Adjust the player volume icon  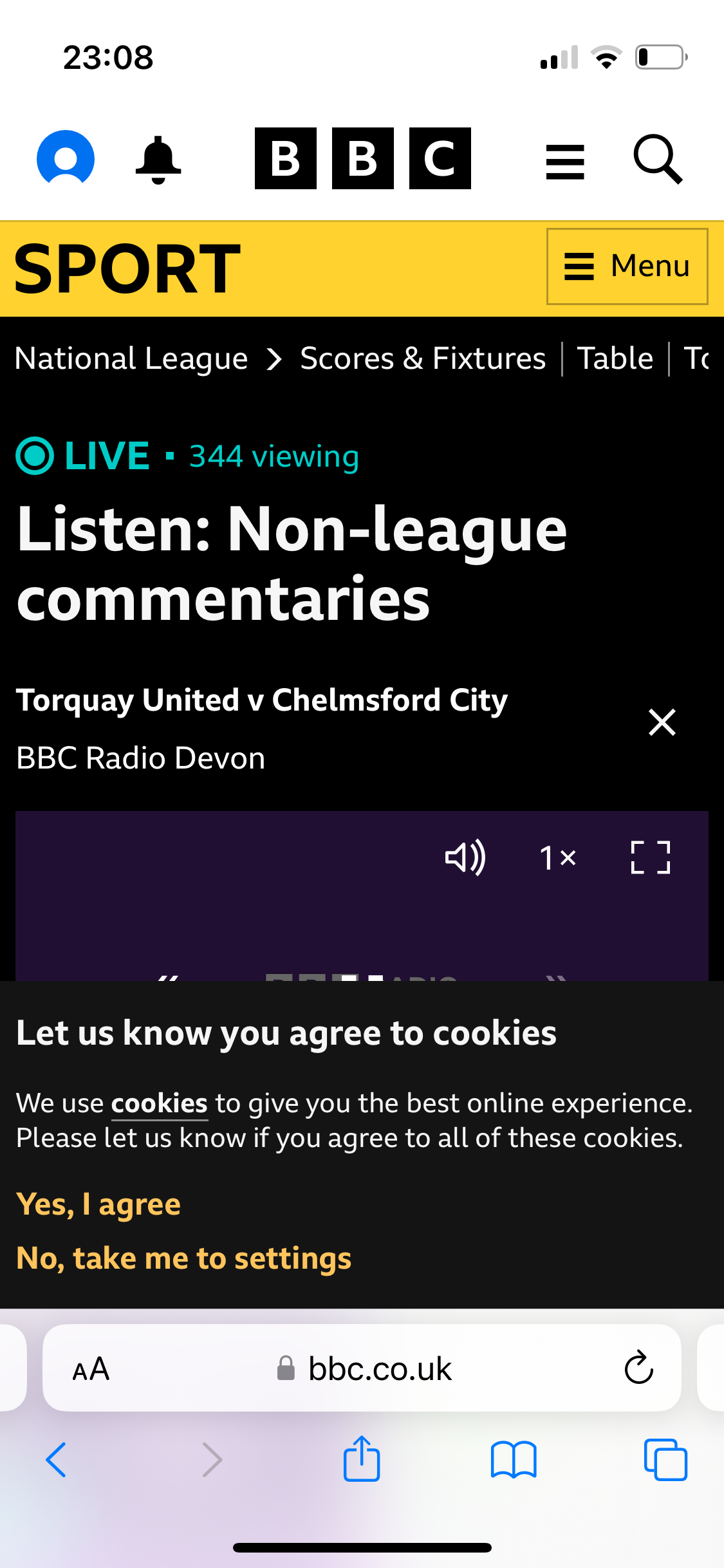pos(465,857)
